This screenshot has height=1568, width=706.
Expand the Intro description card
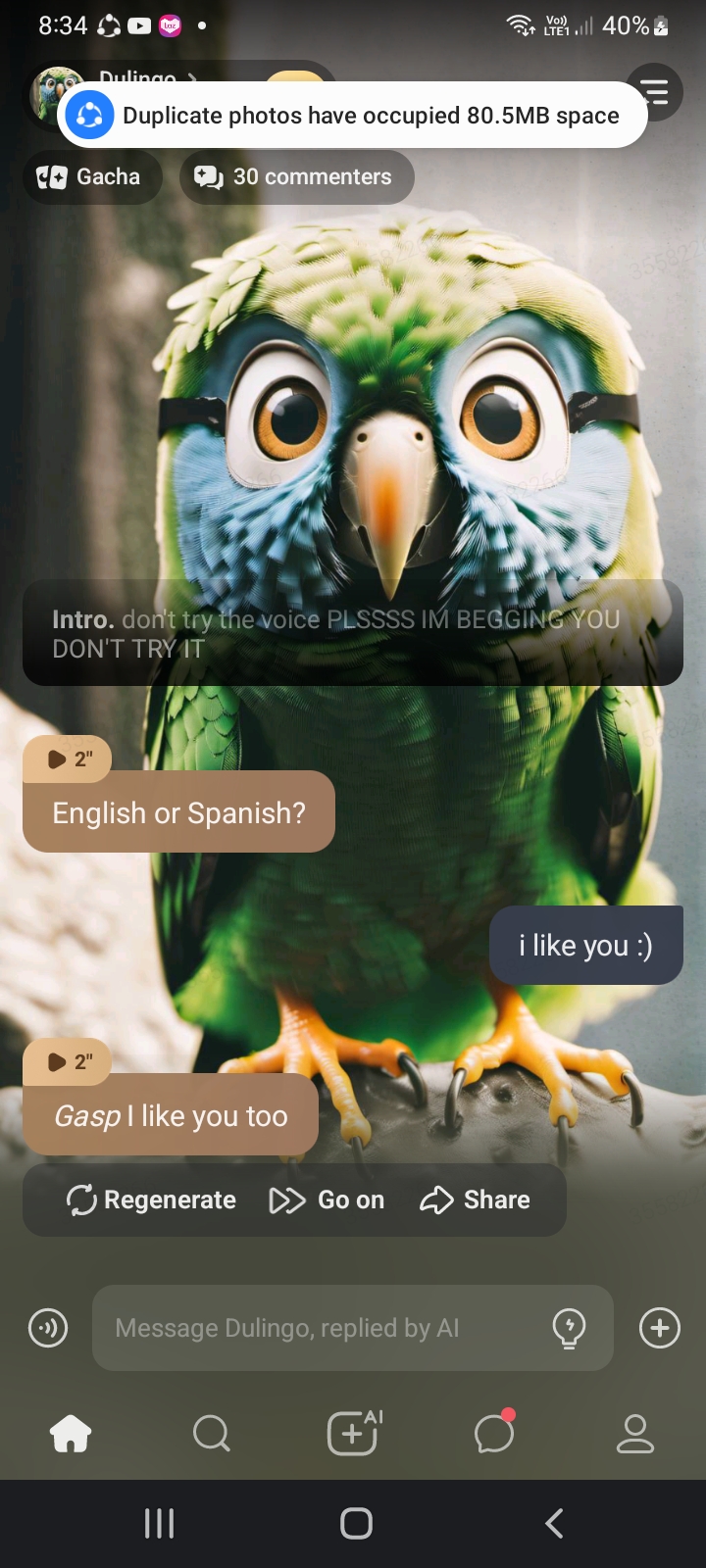point(353,633)
